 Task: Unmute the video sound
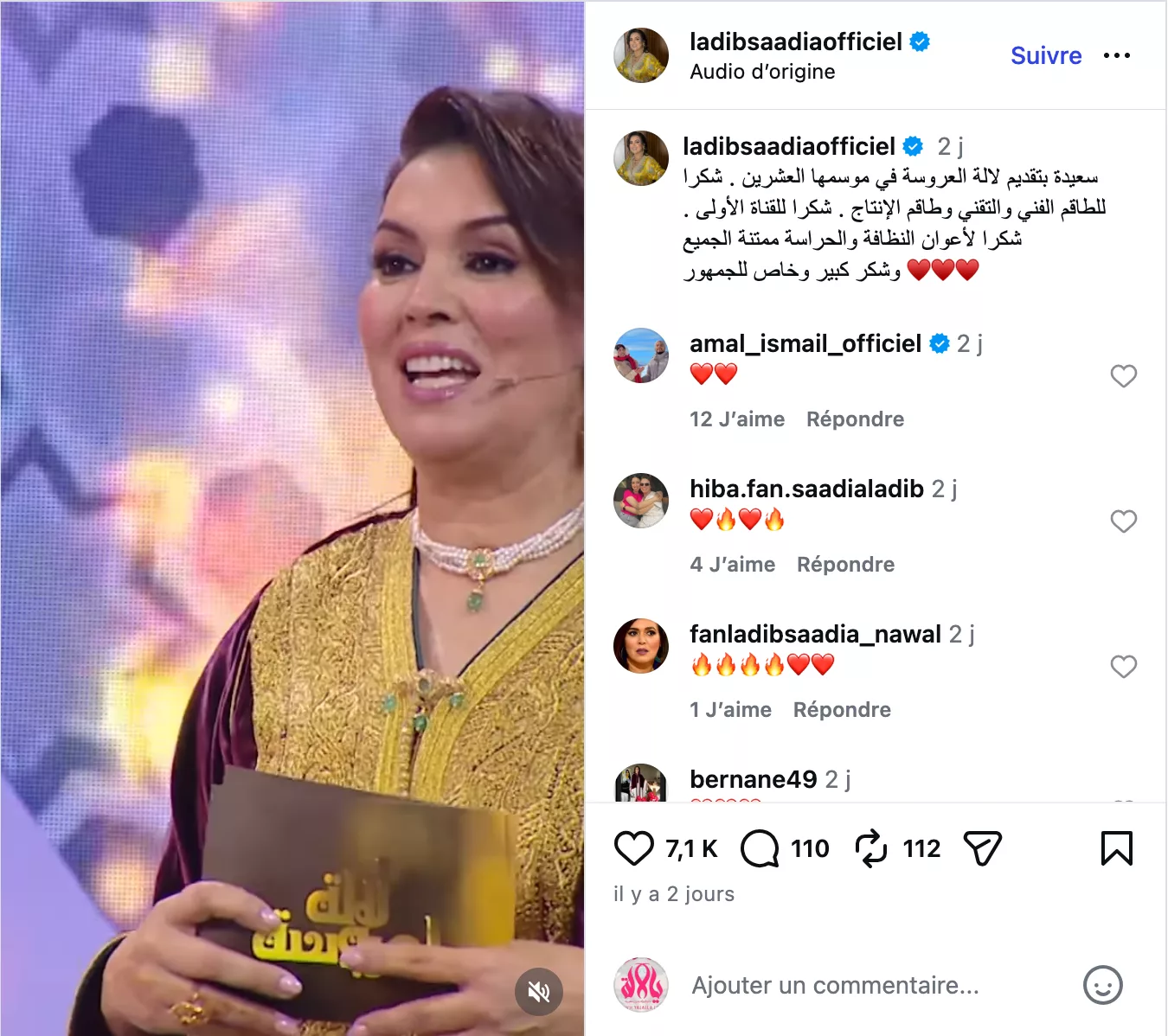539,991
